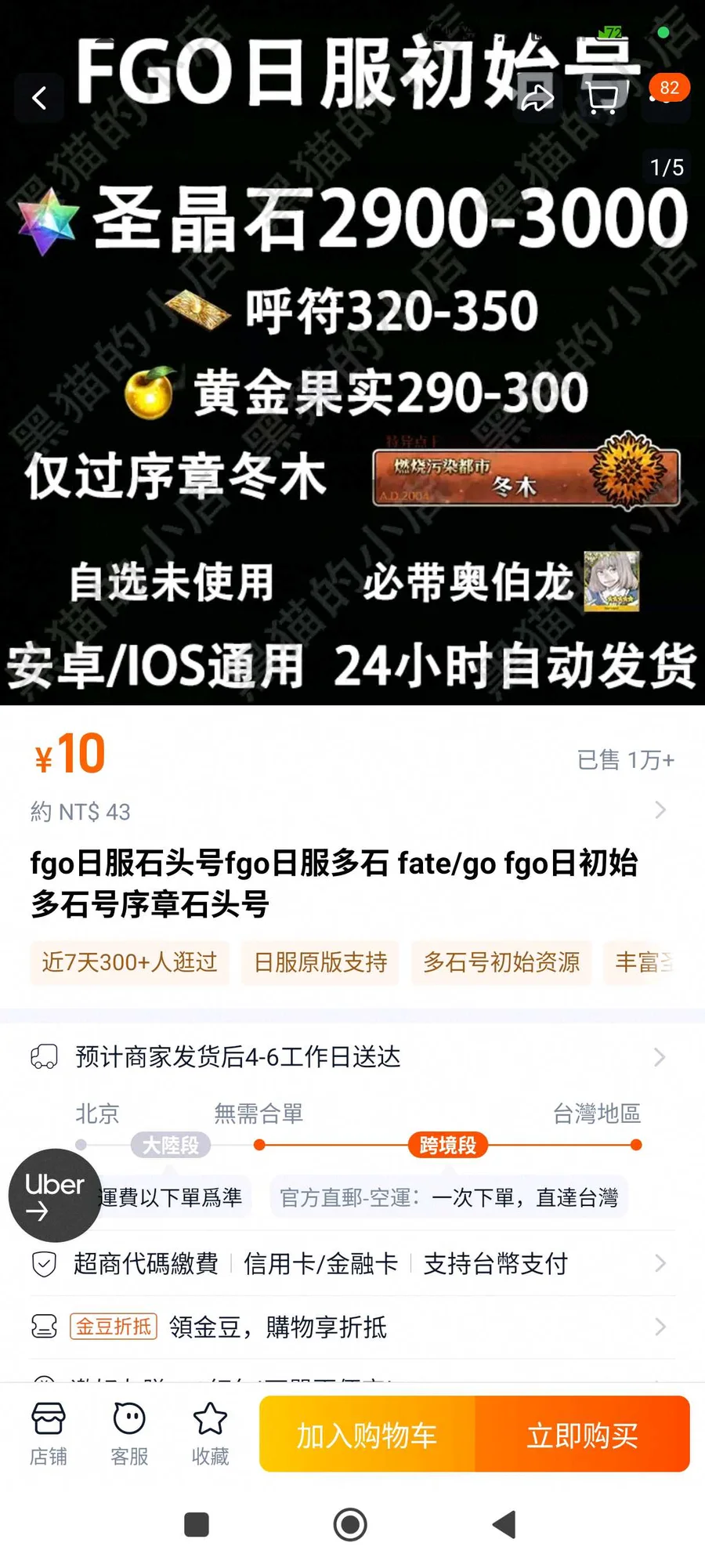
Task: Visit the seller's 店铺 page
Action: 49,1434
